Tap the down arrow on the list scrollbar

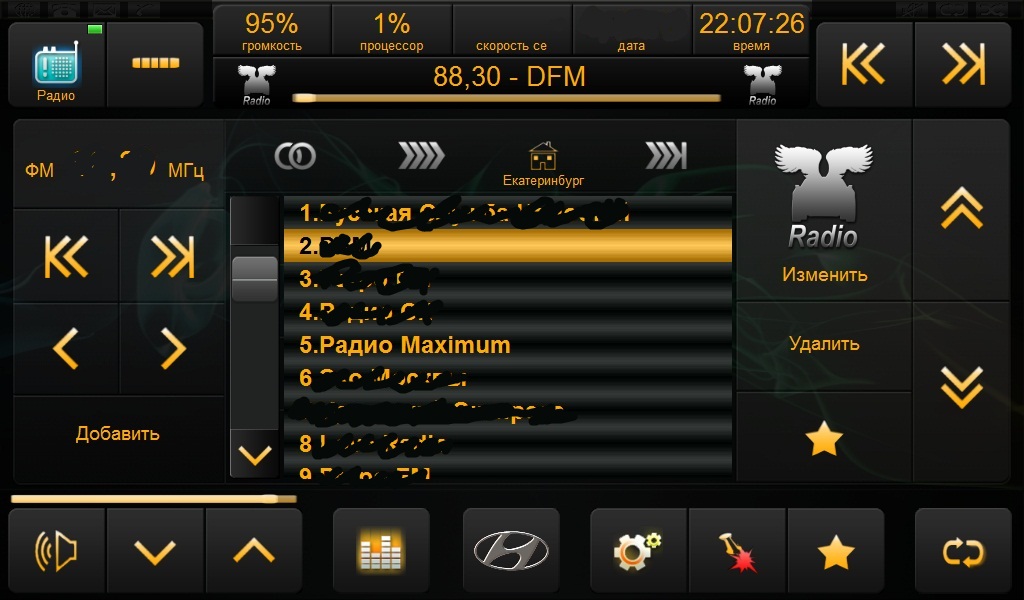[x=255, y=455]
